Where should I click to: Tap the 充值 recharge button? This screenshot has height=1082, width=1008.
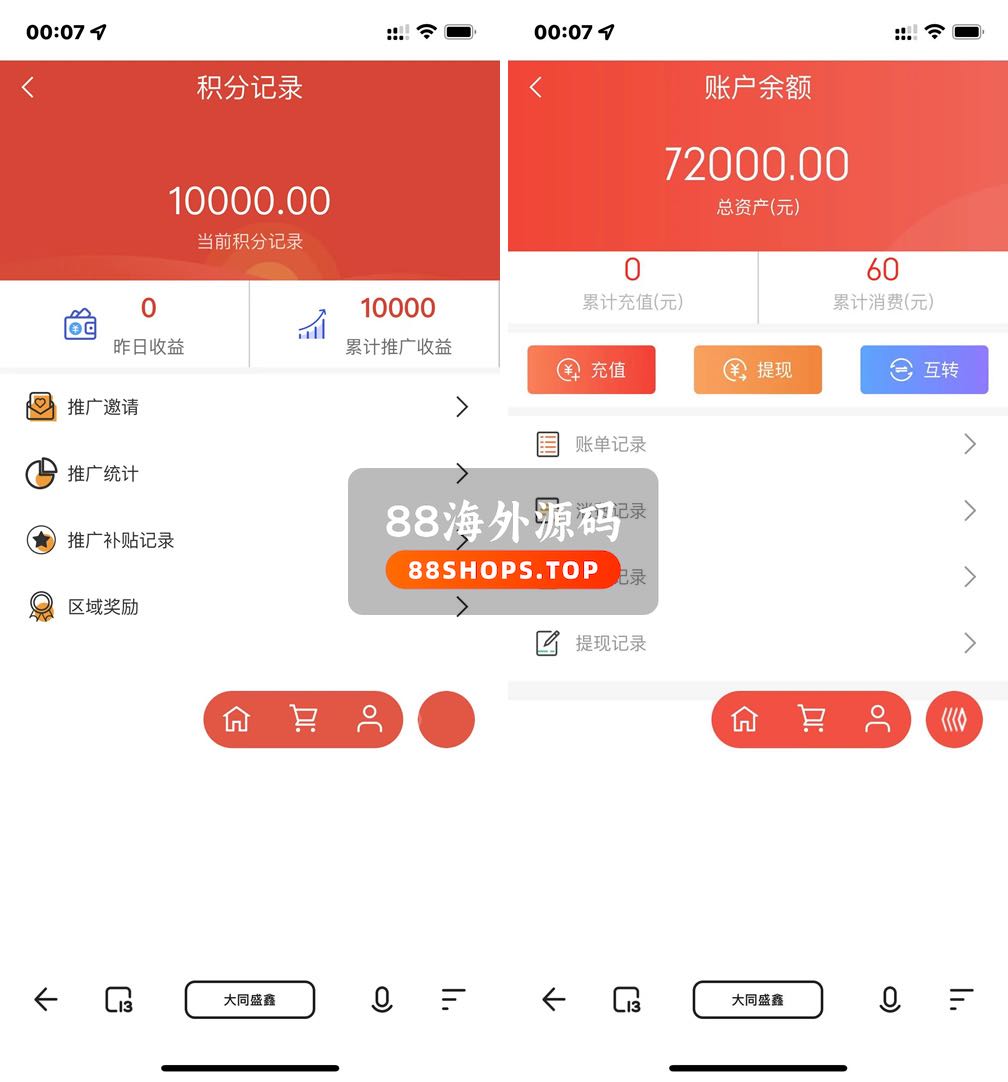[x=591, y=370]
